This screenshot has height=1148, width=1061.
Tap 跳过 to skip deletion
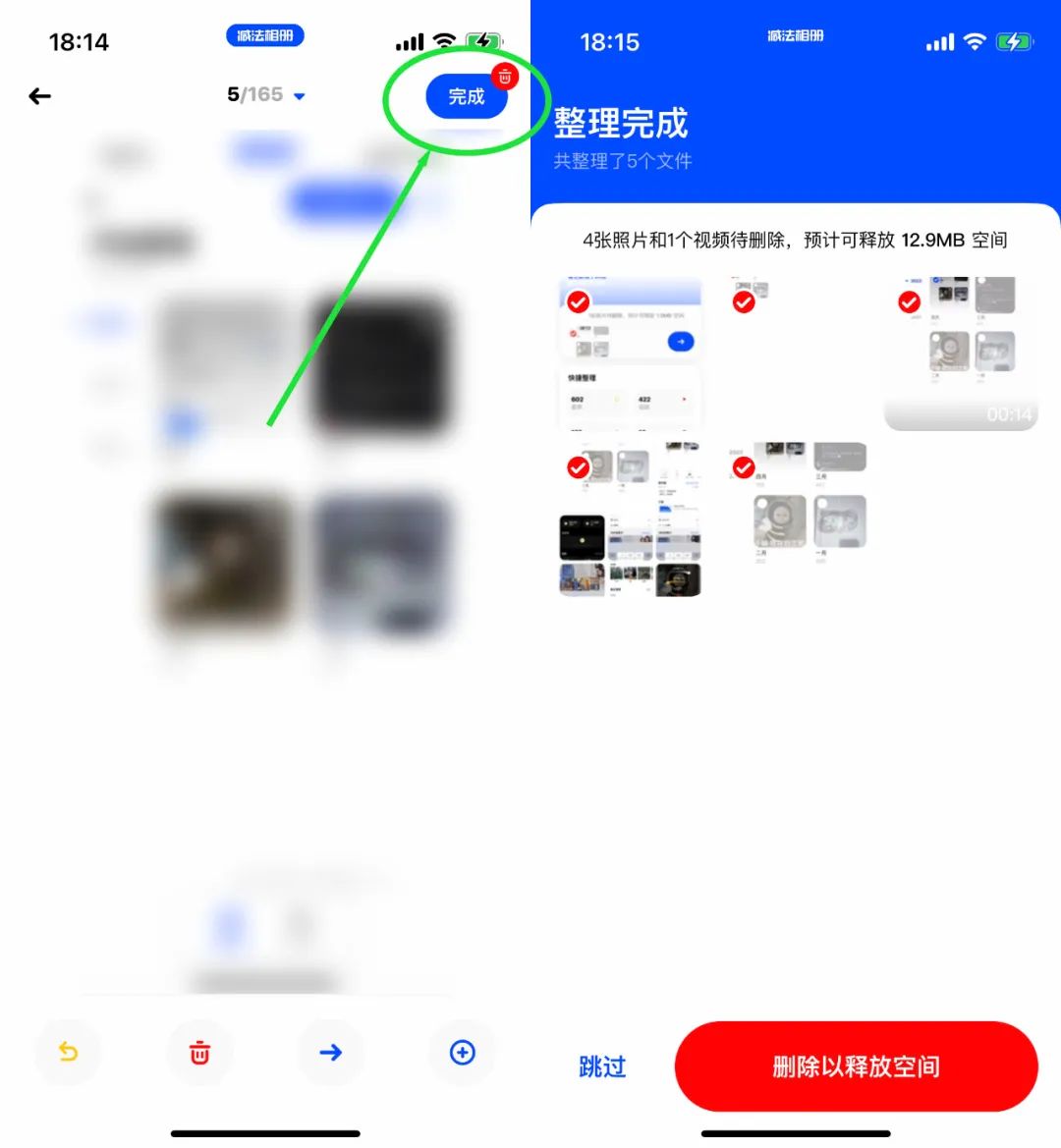pyautogui.click(x=602, y=1067)
